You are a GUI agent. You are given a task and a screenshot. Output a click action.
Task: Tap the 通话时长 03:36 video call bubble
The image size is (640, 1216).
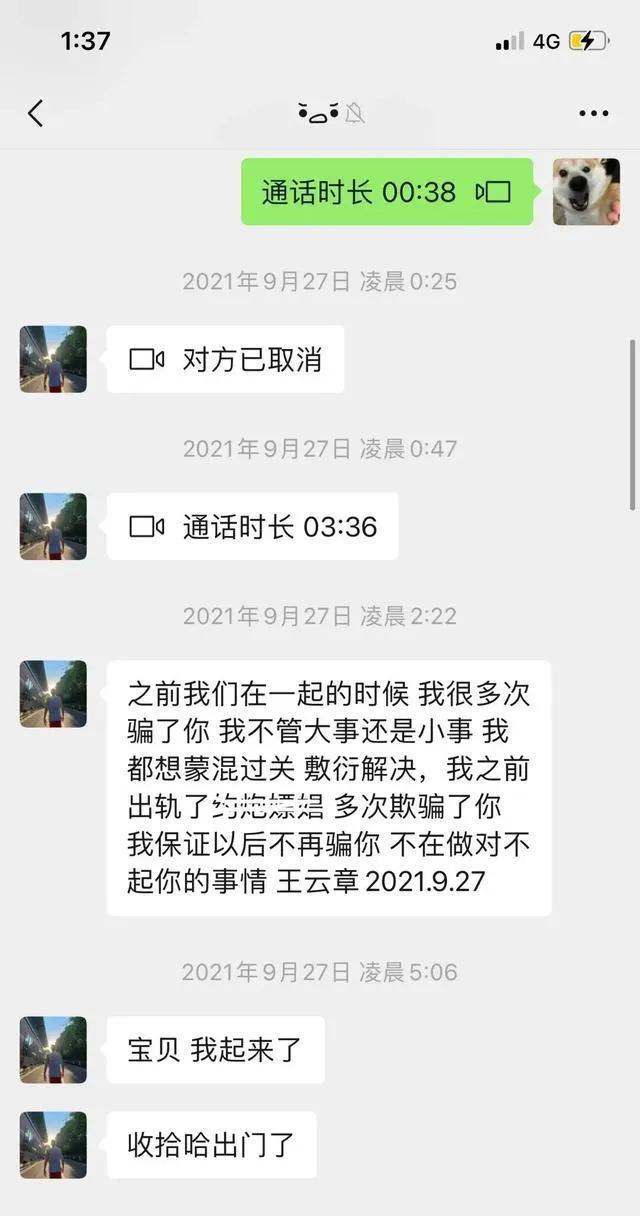click(x=253, y=526)
